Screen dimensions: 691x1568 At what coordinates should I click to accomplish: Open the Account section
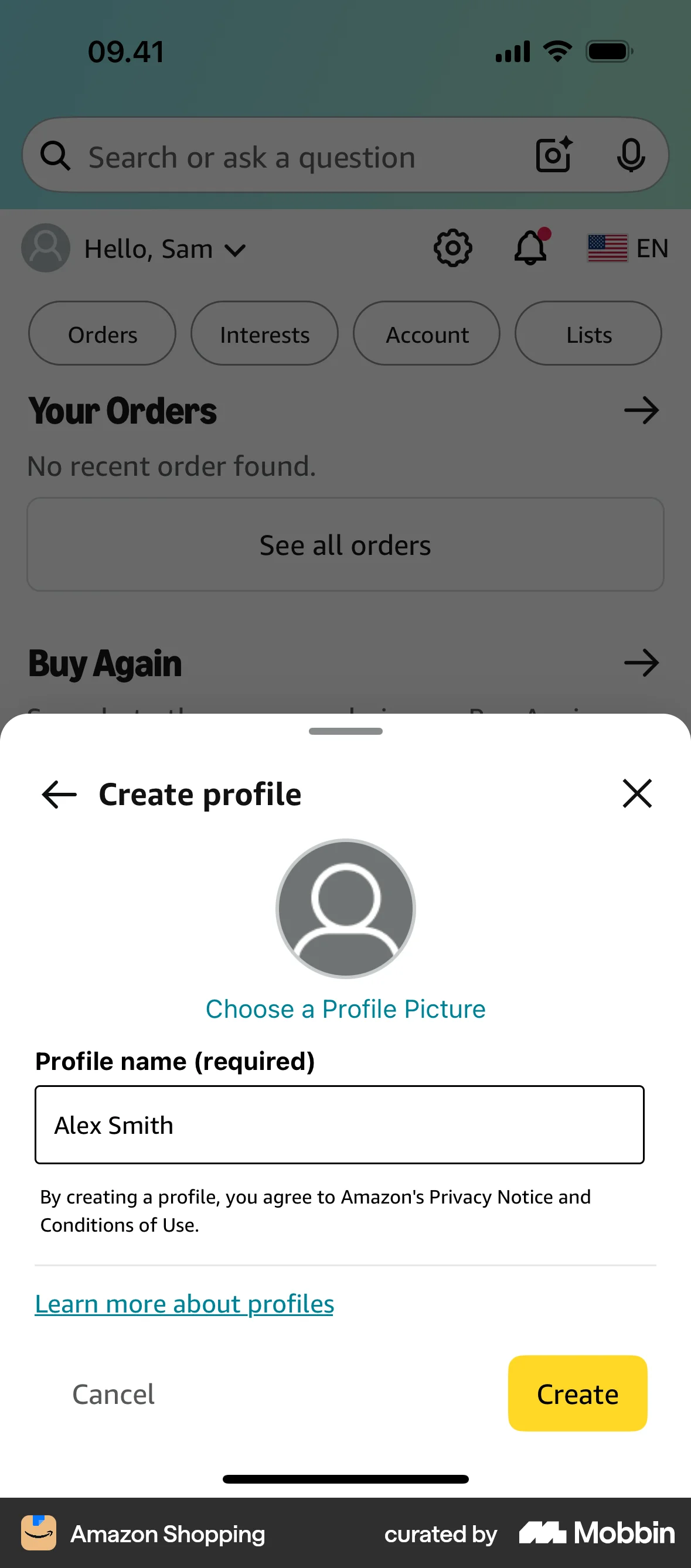pyautogui.click(x=426, y=333)
